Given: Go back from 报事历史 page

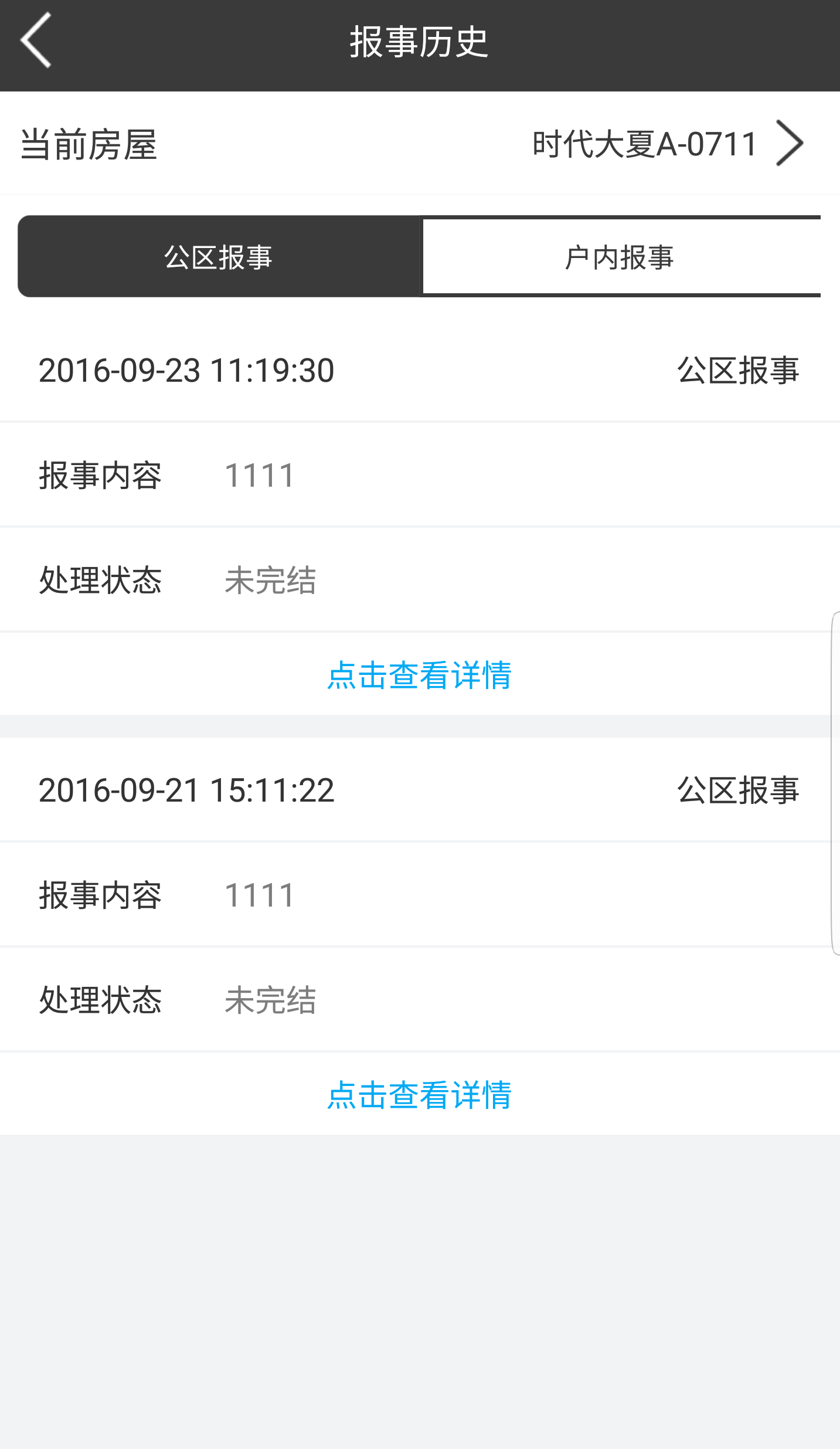Looking at the screenshot, I should click(x=36, y=41).
